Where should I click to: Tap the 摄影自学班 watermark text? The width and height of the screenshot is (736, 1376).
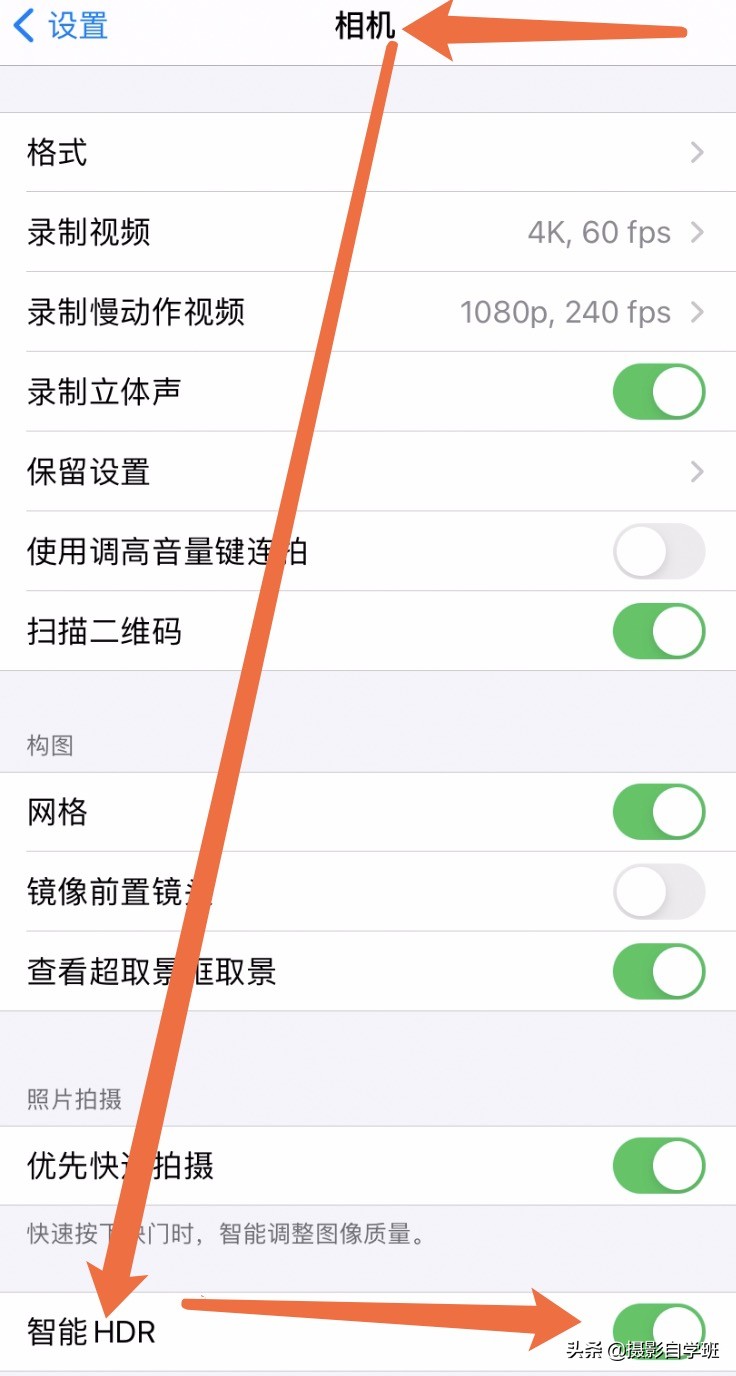(x=672, y=1352)
